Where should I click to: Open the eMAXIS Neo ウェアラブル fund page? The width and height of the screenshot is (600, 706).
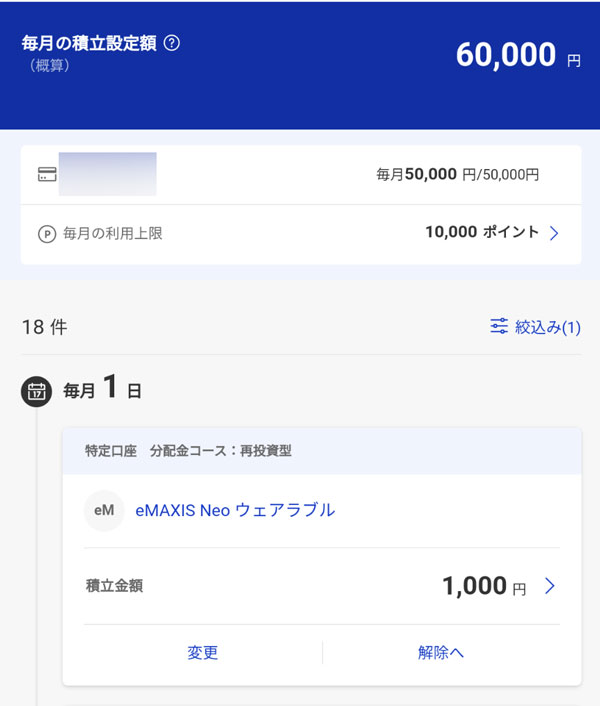[x=235, y=510]
